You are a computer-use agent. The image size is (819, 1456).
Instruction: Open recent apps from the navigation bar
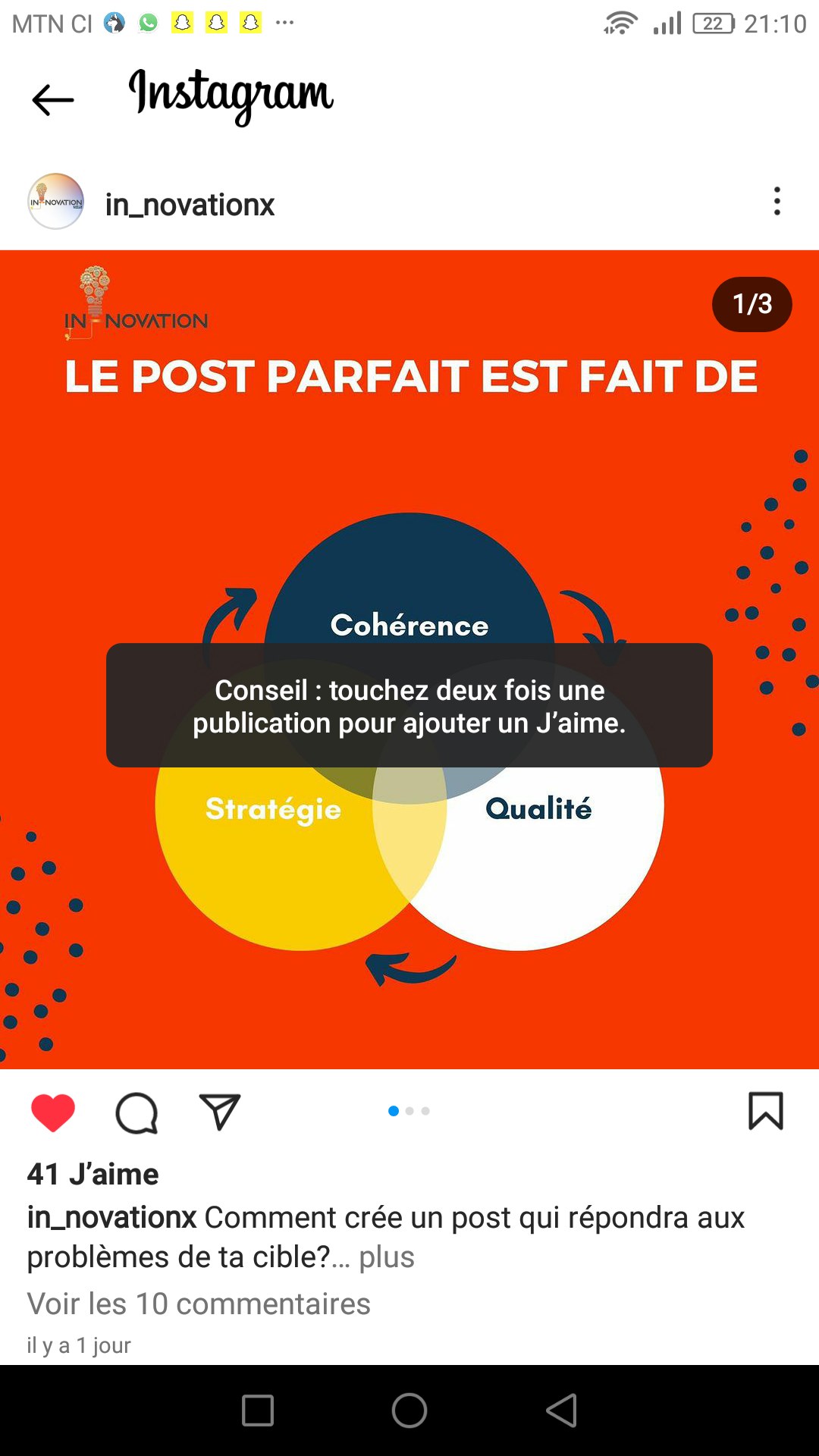(258, 1410)
